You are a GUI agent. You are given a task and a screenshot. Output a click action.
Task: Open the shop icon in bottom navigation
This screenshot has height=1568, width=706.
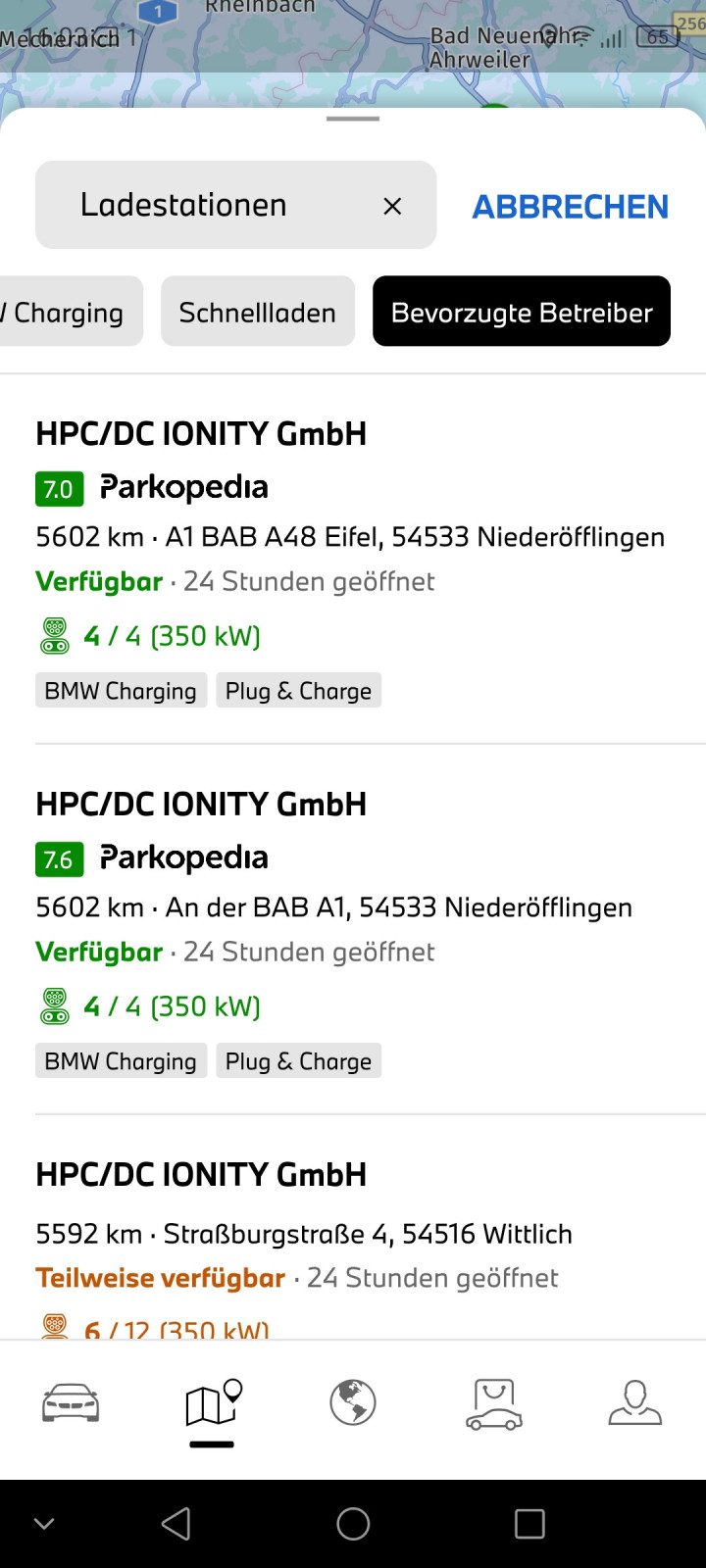[493, 1402]
